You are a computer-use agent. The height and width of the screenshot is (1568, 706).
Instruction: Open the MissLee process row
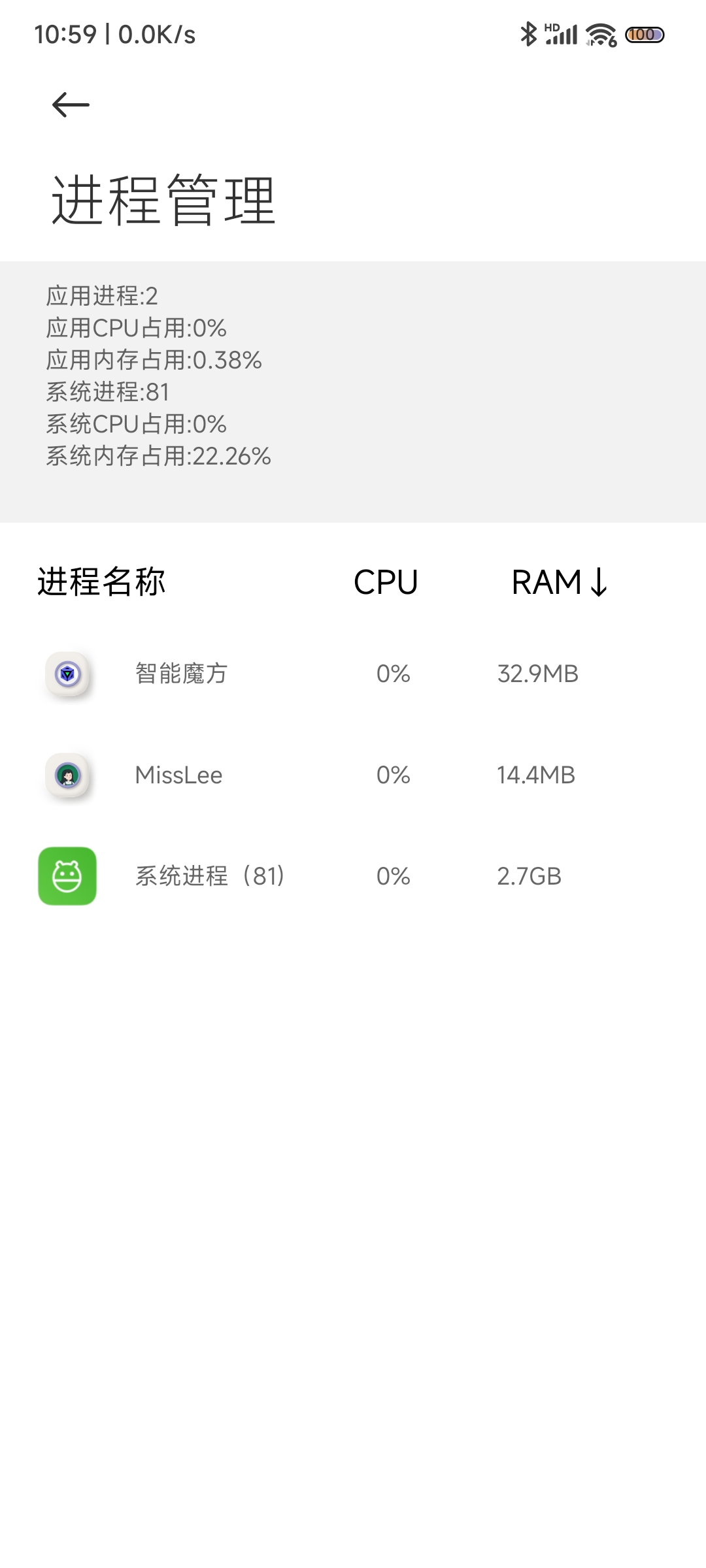coord(353,775)
